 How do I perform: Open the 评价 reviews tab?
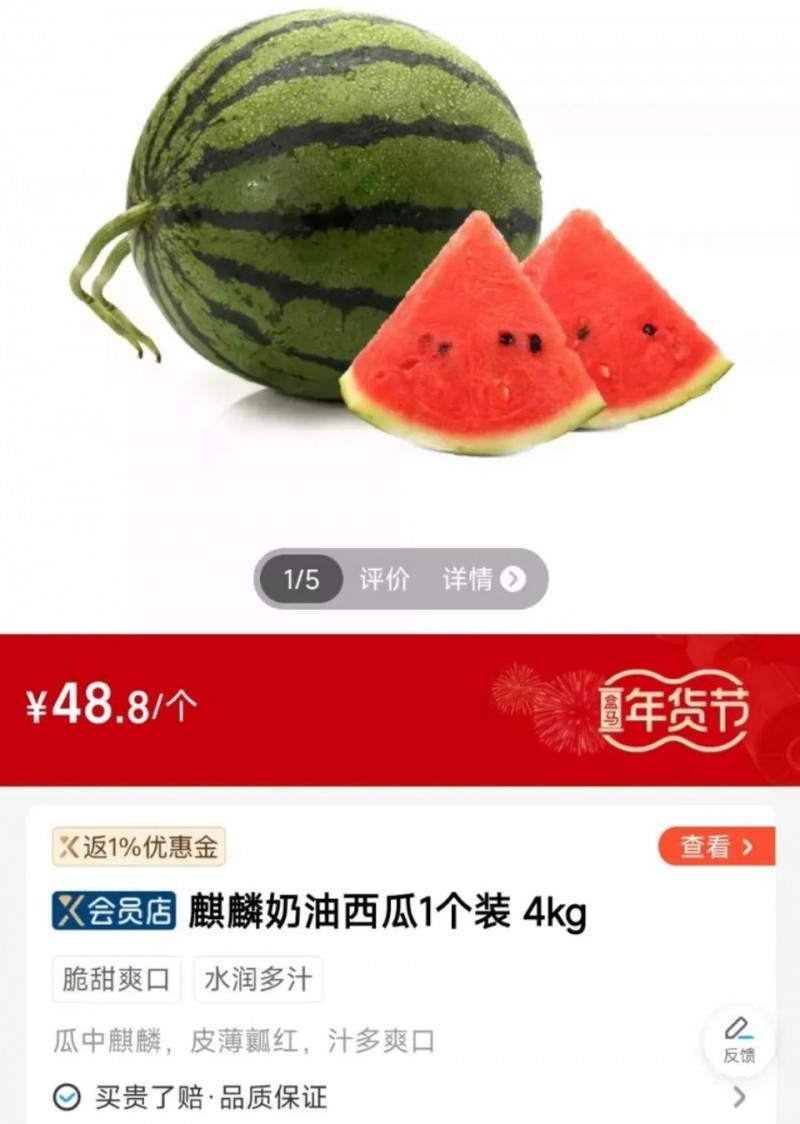(384, 579)
